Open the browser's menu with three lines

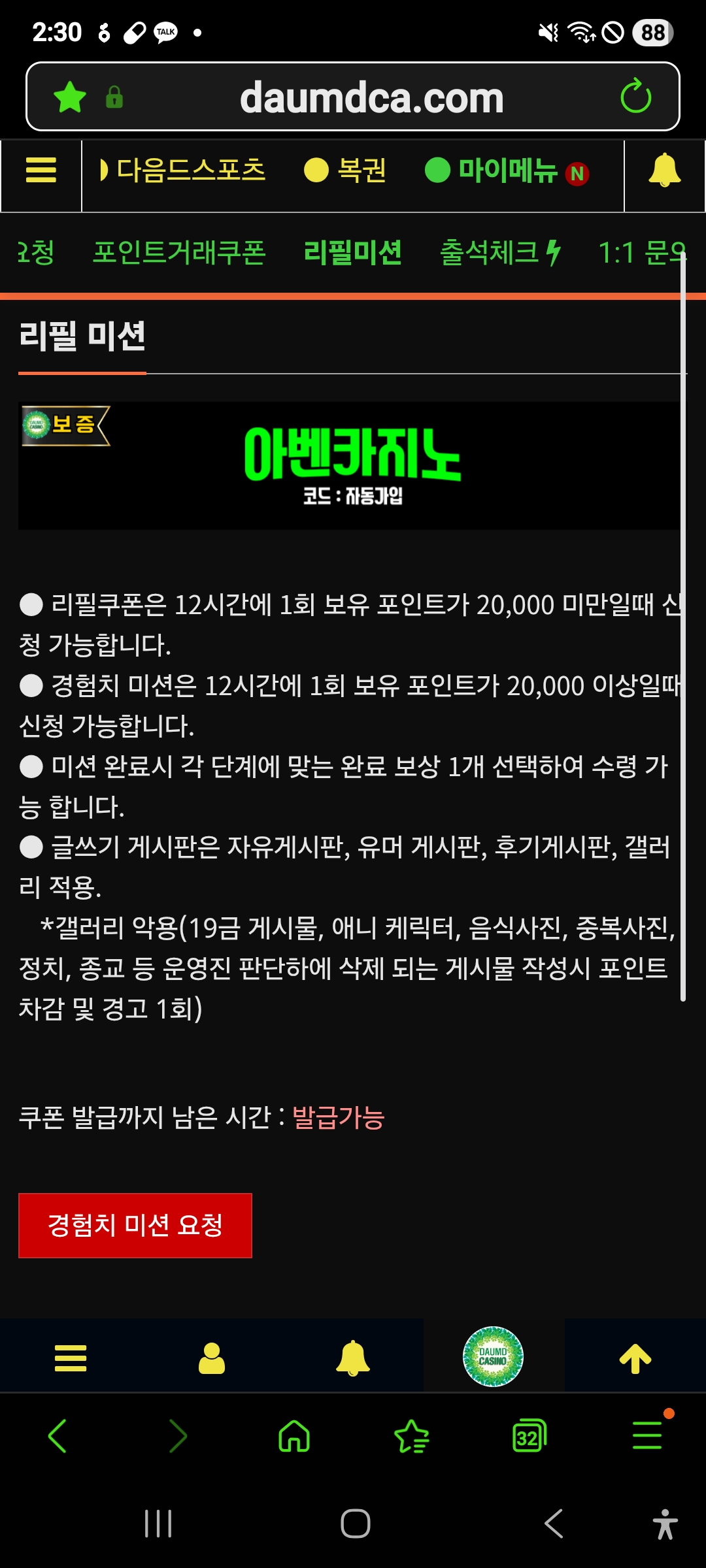pyautogui.click(x=648, y=1436)
